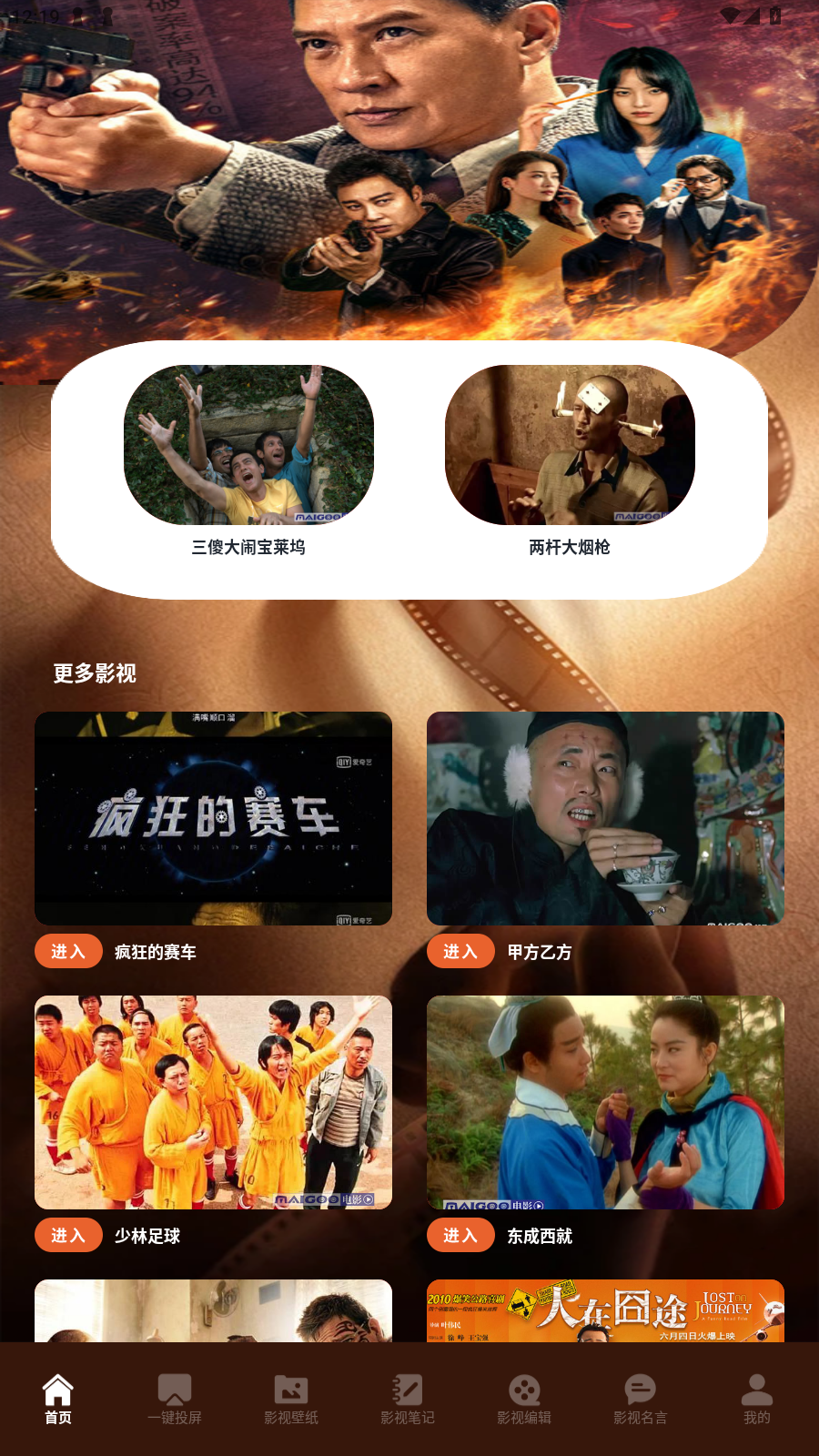The width and height of the screenshot is (819, 1456).
Task: Tap 进入 button for 少林足球
Action: [x=68, y=1235]
